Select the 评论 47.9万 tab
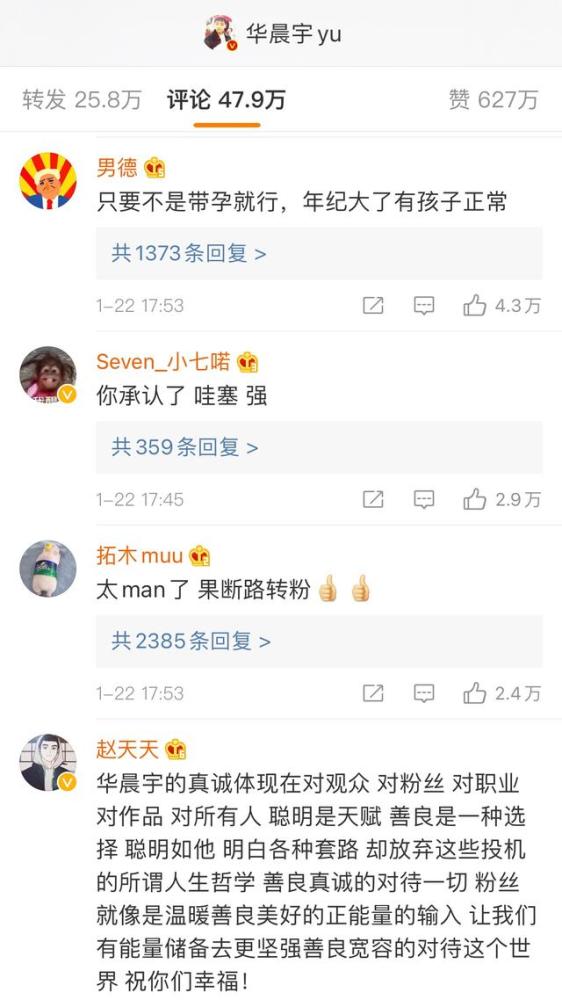This screenshot has height=1000, width=562. point(226,100)
